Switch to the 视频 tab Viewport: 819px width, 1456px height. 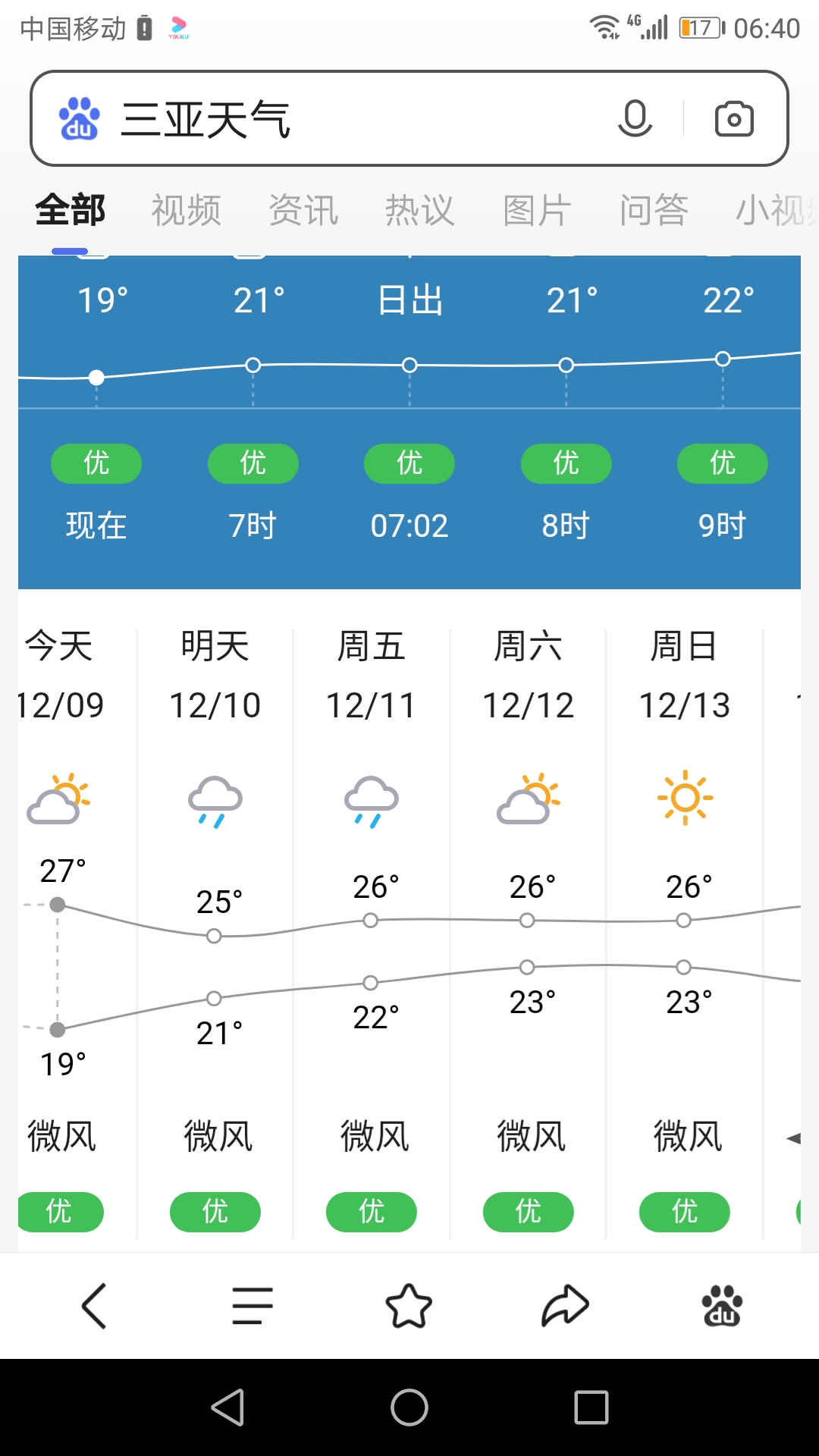[186, 210]
